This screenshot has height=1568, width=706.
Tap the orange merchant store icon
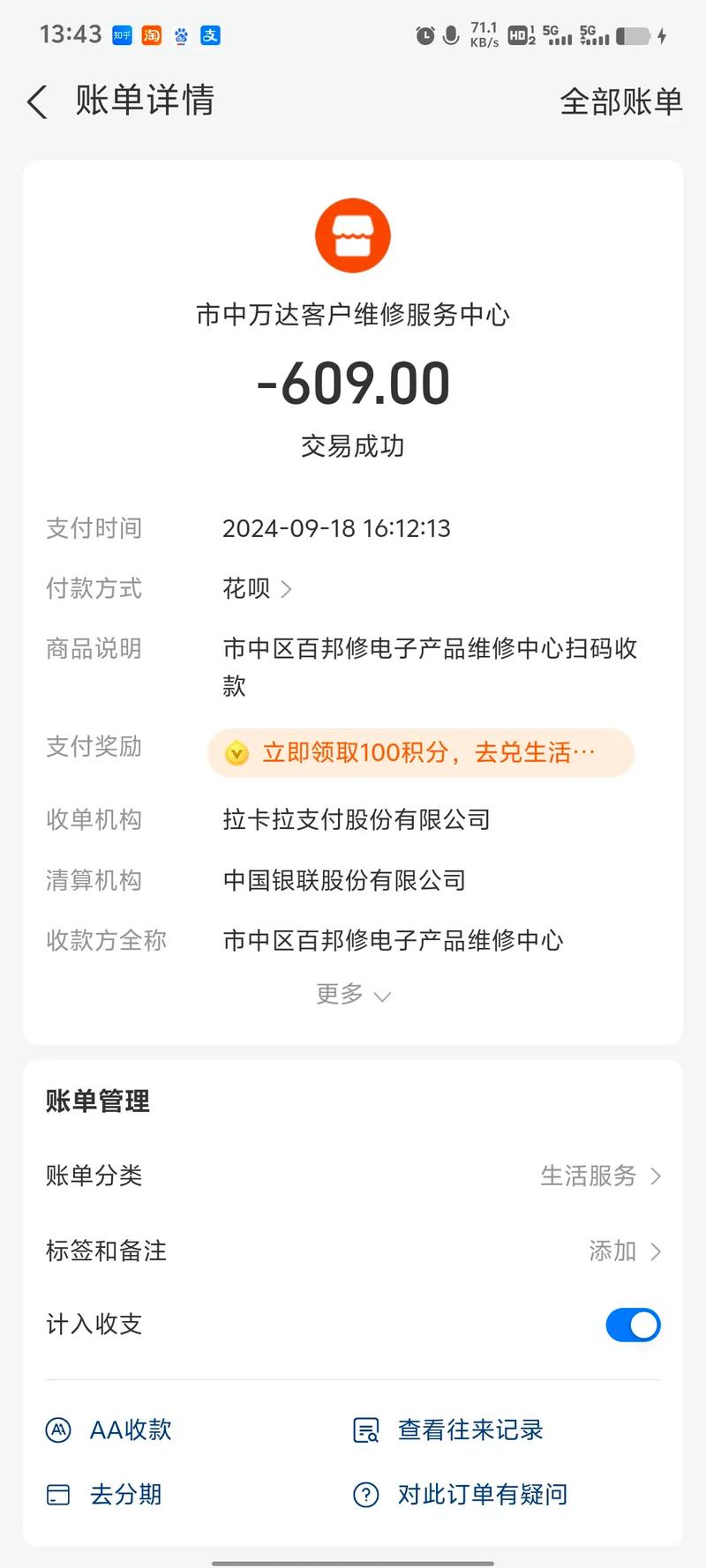click(x=353, y=234)
